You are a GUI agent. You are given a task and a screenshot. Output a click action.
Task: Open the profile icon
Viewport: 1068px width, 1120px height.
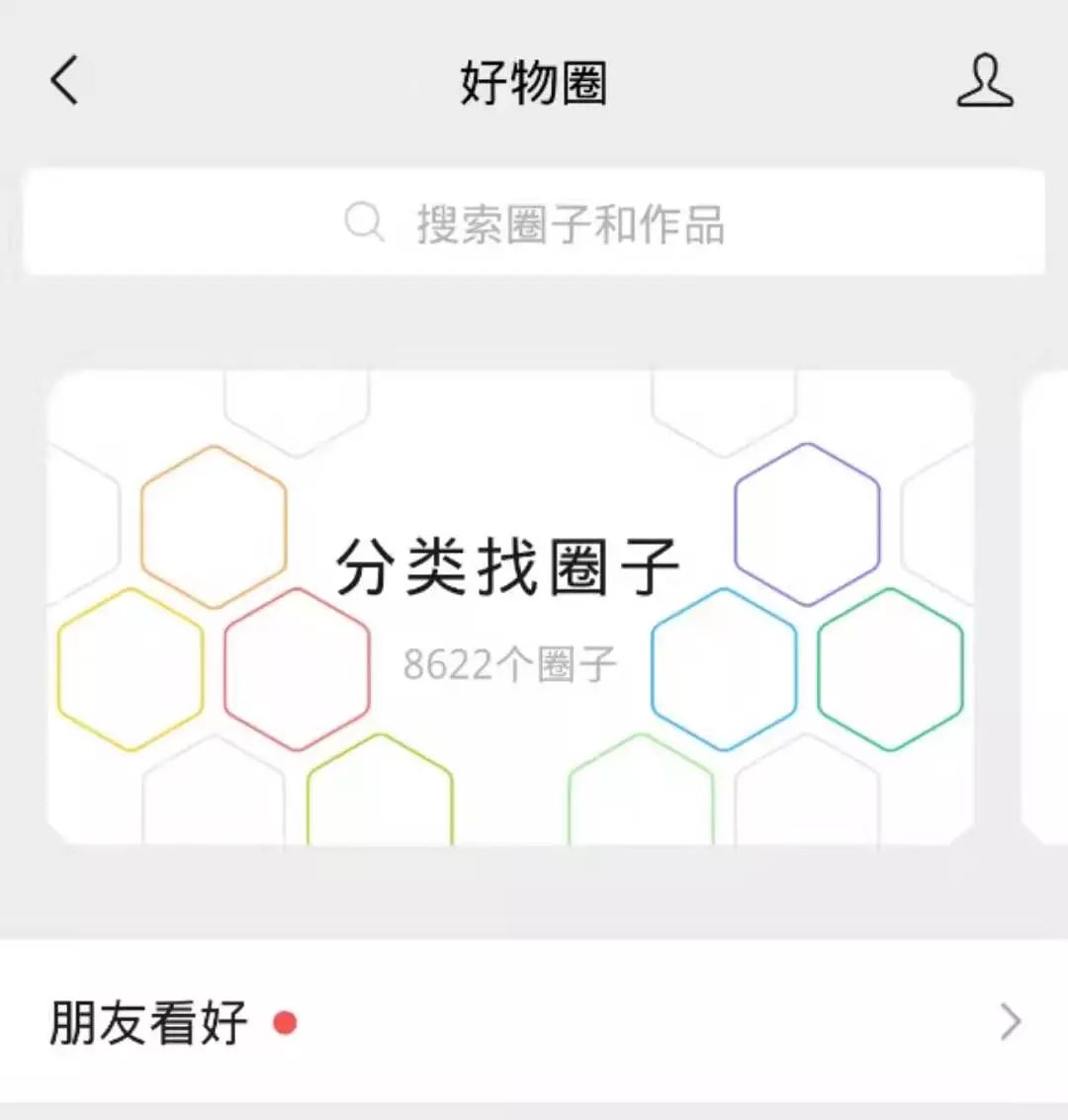pos(984,81)
